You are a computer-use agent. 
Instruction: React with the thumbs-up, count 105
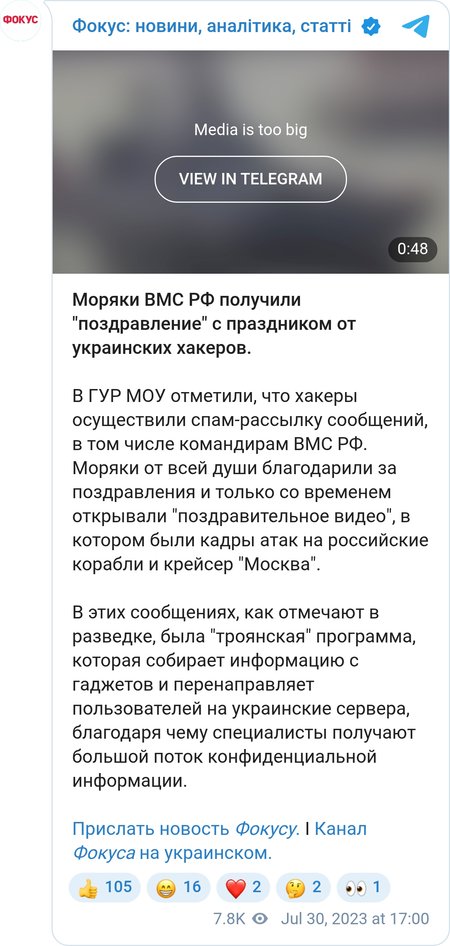point(104,887)
